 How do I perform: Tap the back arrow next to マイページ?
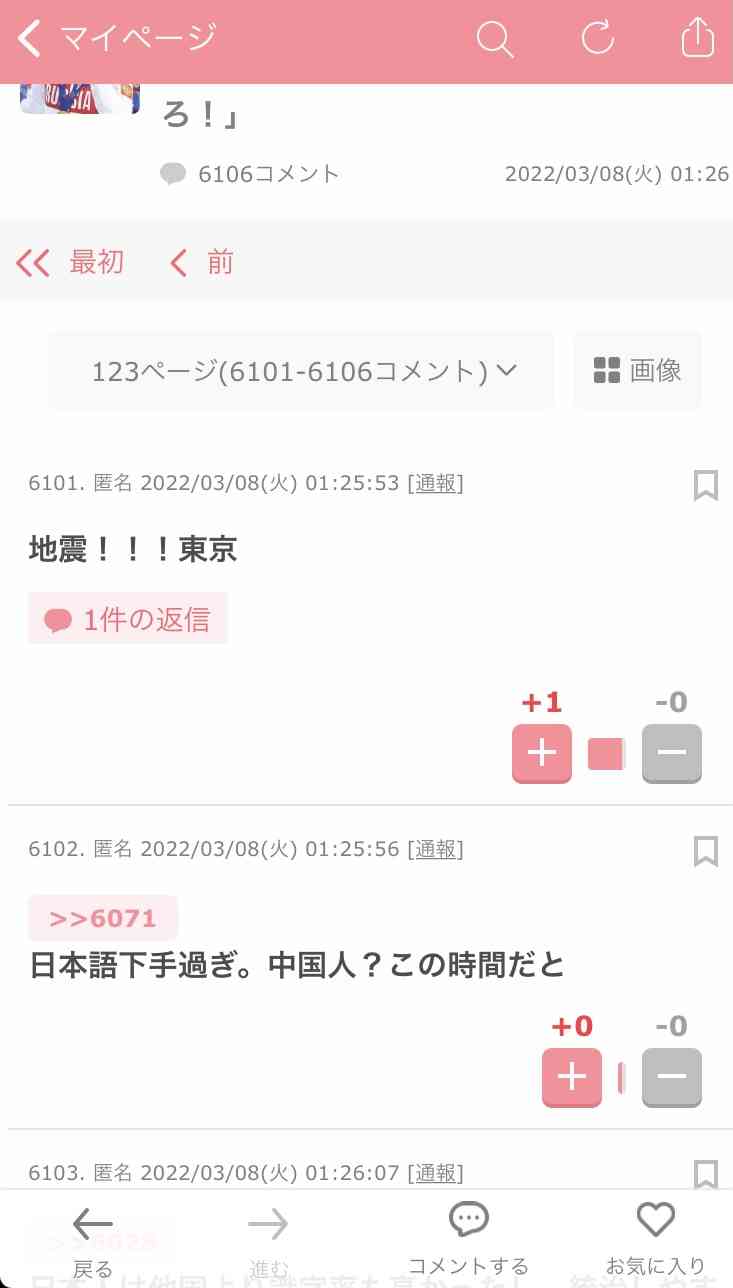26,38
